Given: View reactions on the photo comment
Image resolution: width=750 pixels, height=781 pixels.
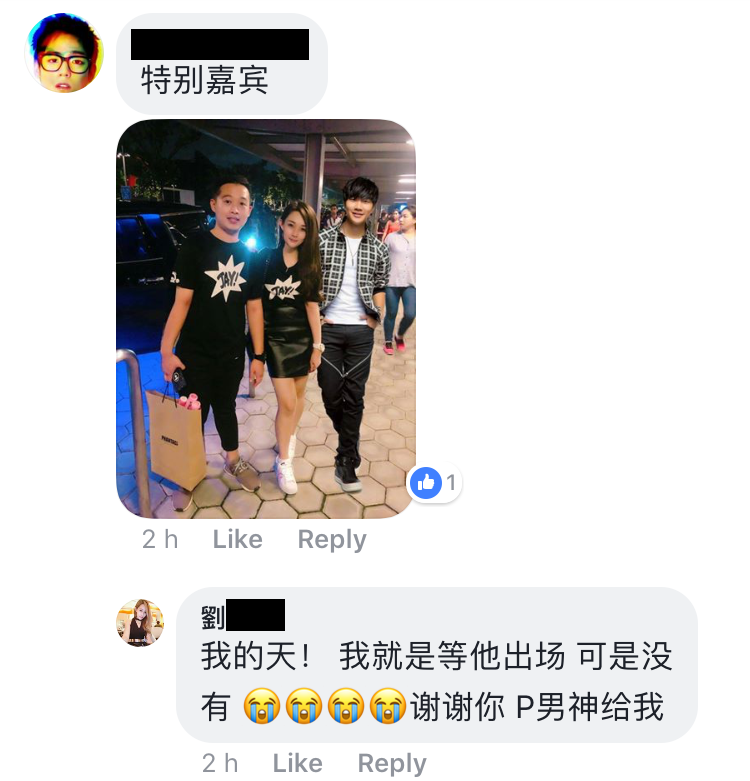Looking at the screenshot, I should pos(435,484).
